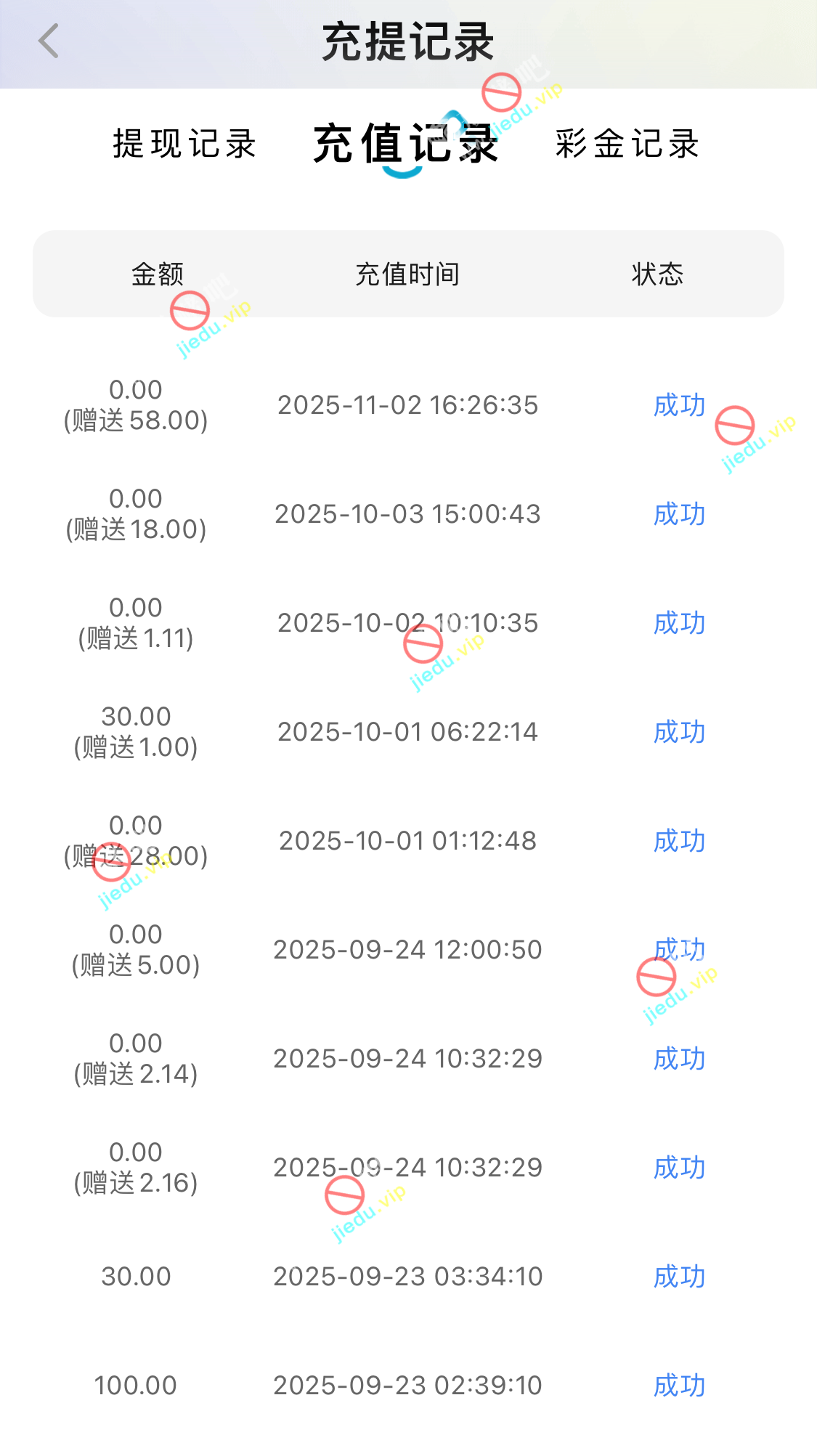The height and width of the screenshot is (1456, 817).
Task: Select the 充值记录 tab
Action: click(x=405, y=144)
